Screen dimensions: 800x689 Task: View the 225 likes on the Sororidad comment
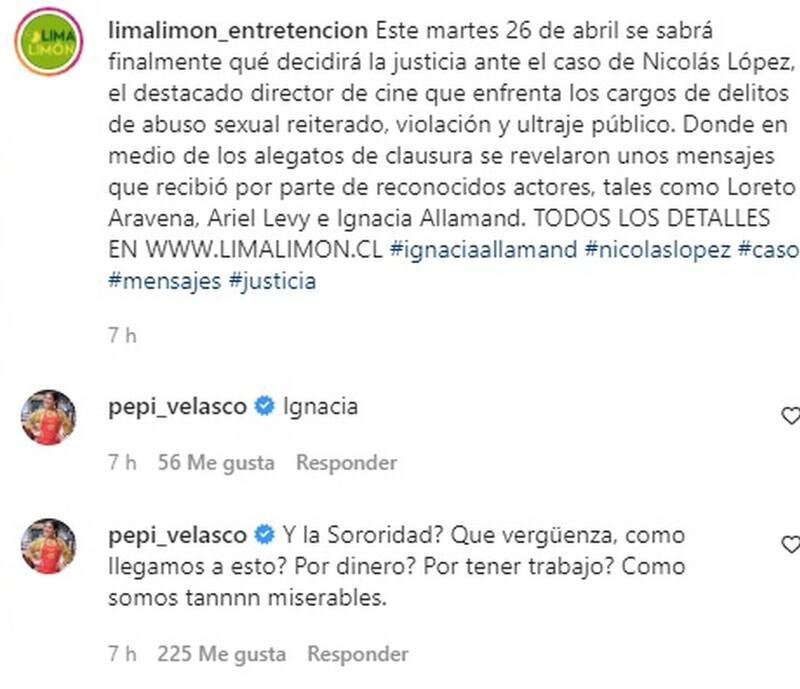click(221, 654)
